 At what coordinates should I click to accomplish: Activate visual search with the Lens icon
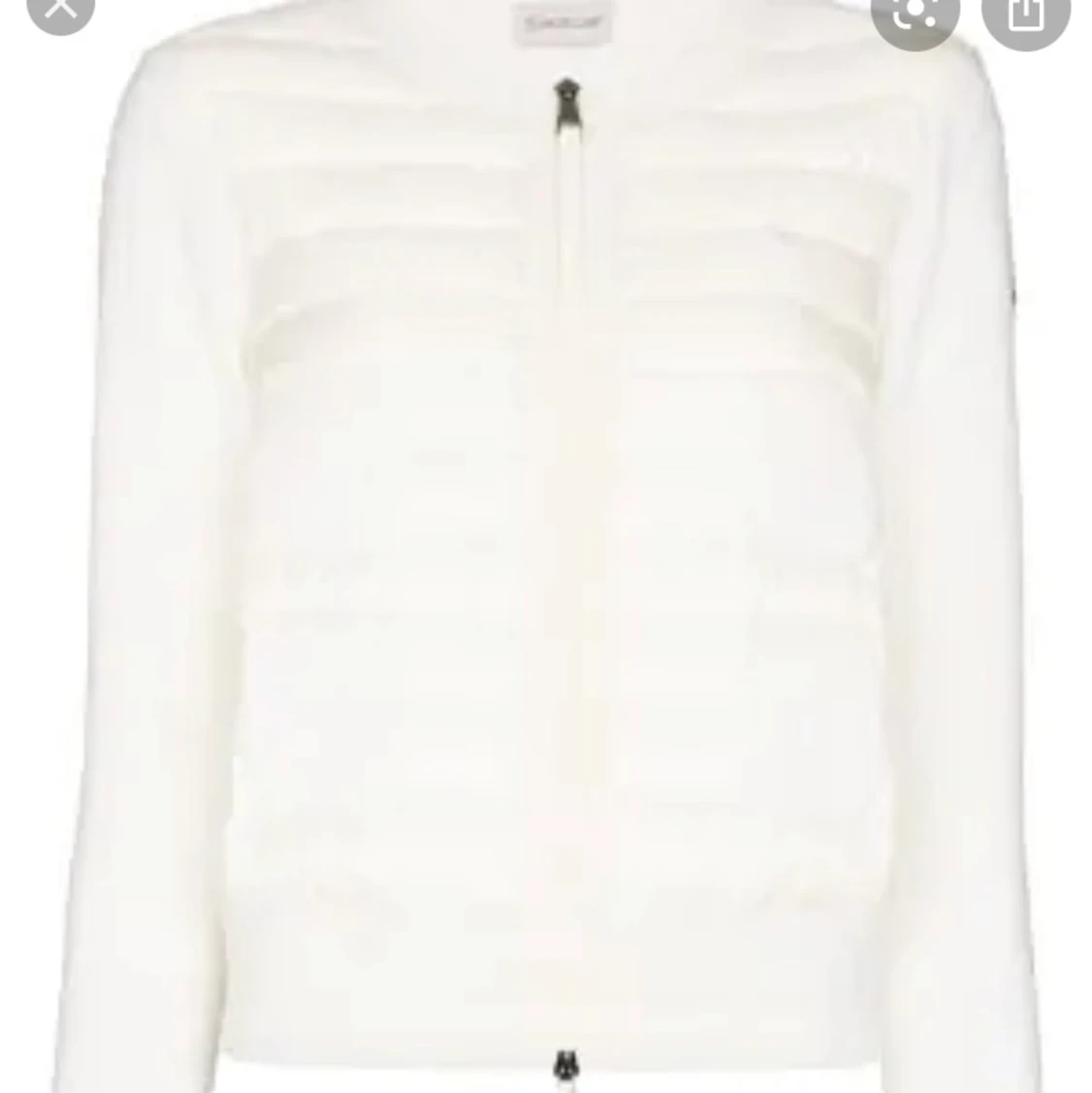pyautogui.click(x=916, y=15)
